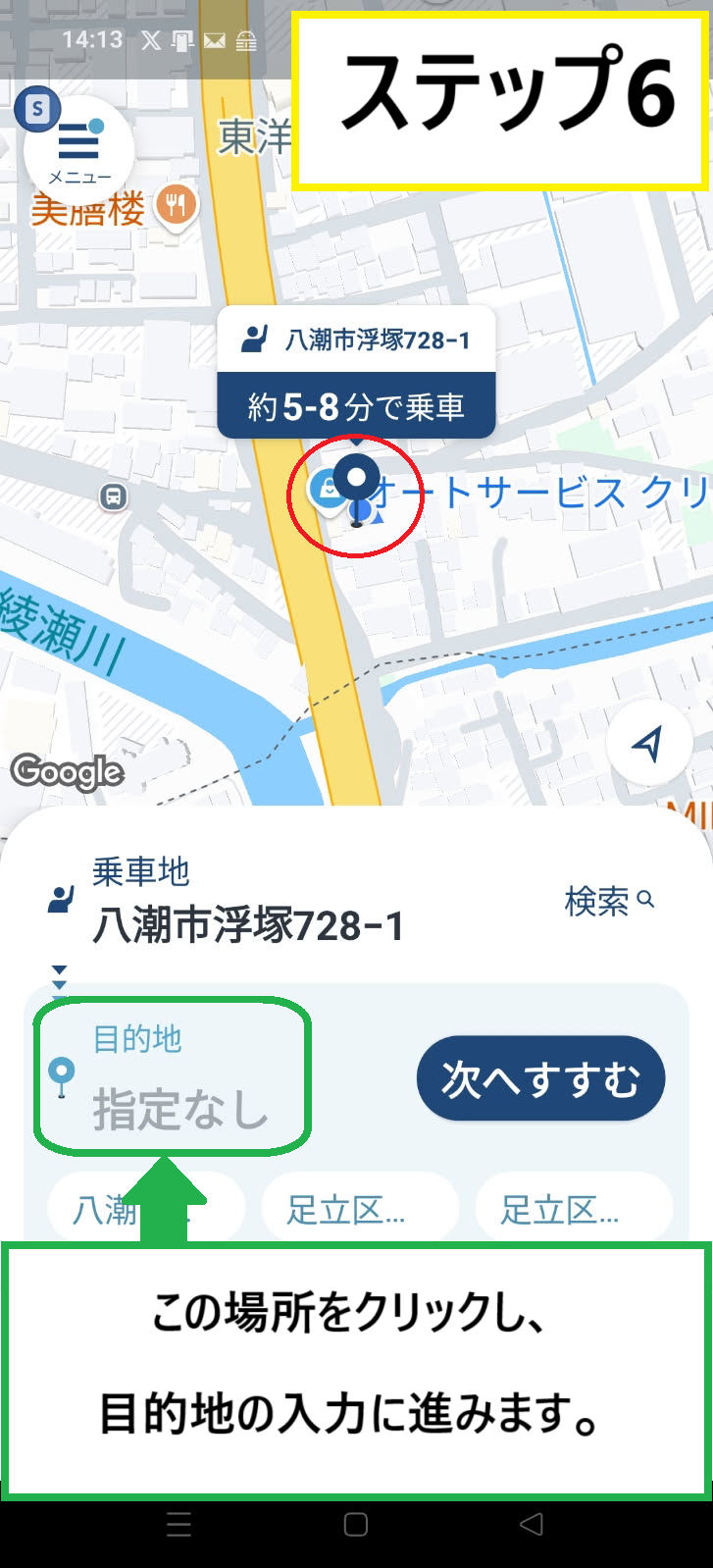
Task: Tap the 次へすすむ button
Action: 540,1077
